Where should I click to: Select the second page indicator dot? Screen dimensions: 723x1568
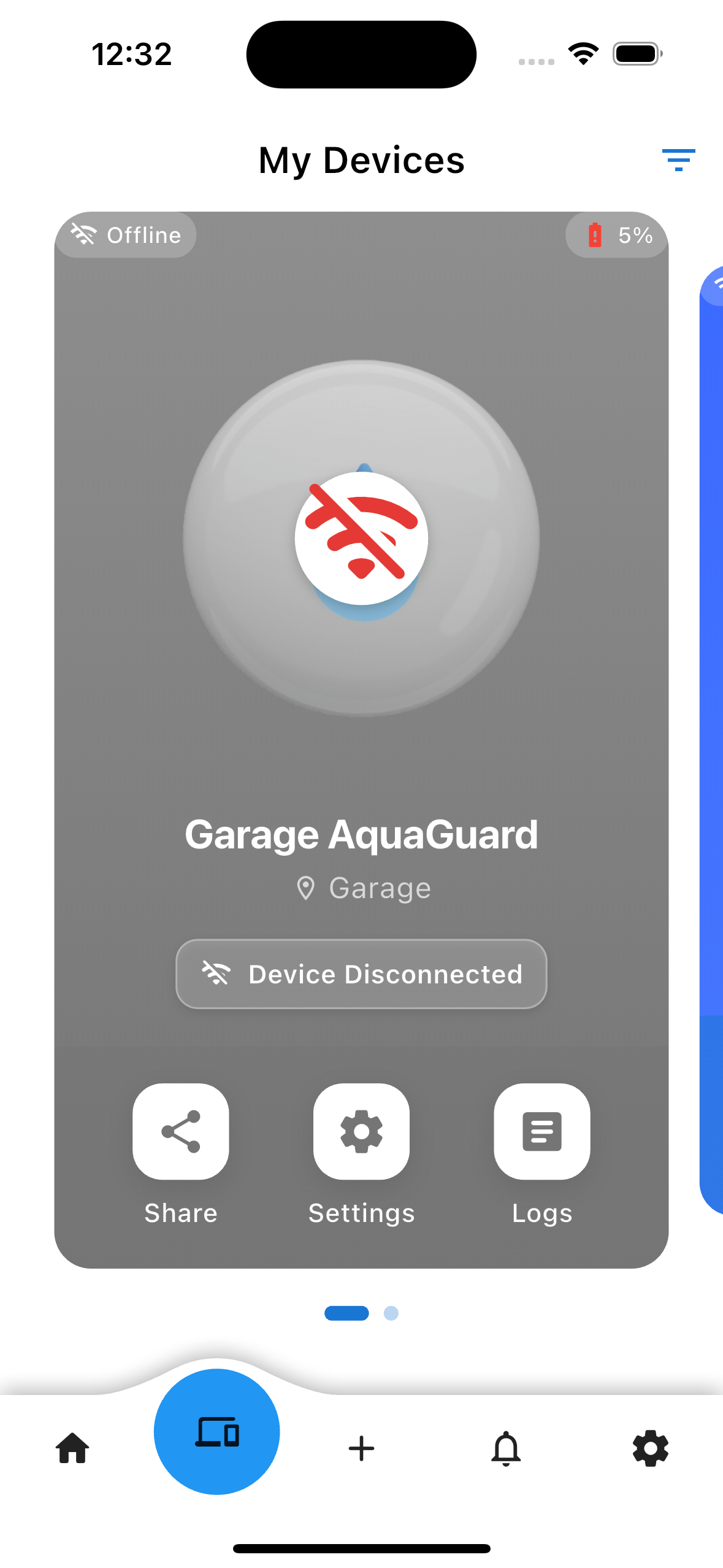pos(391,1313)
